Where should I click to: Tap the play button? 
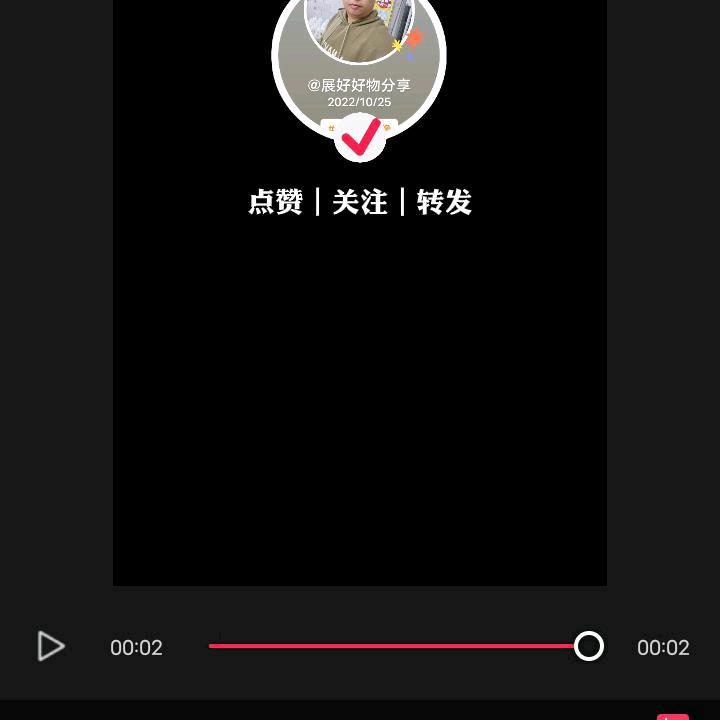point(51,646)
